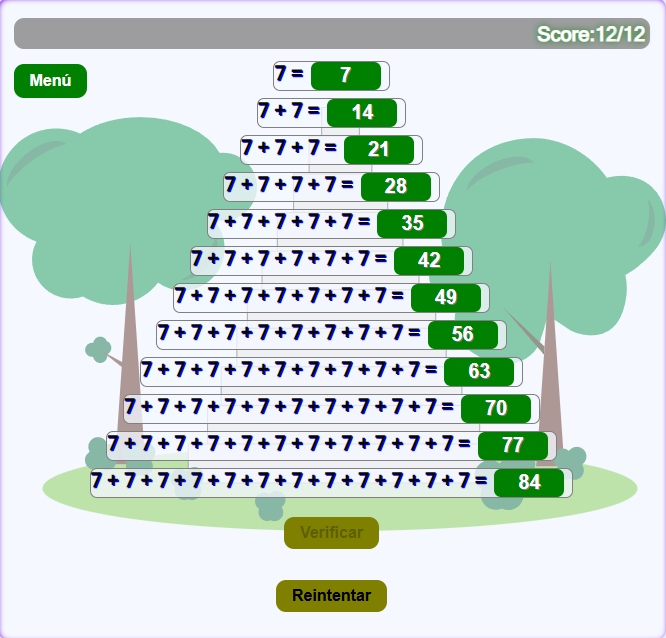This screenshot has width=666, height=638.
Task: Focus the answer field showing 49
Action: coord(446,297)
